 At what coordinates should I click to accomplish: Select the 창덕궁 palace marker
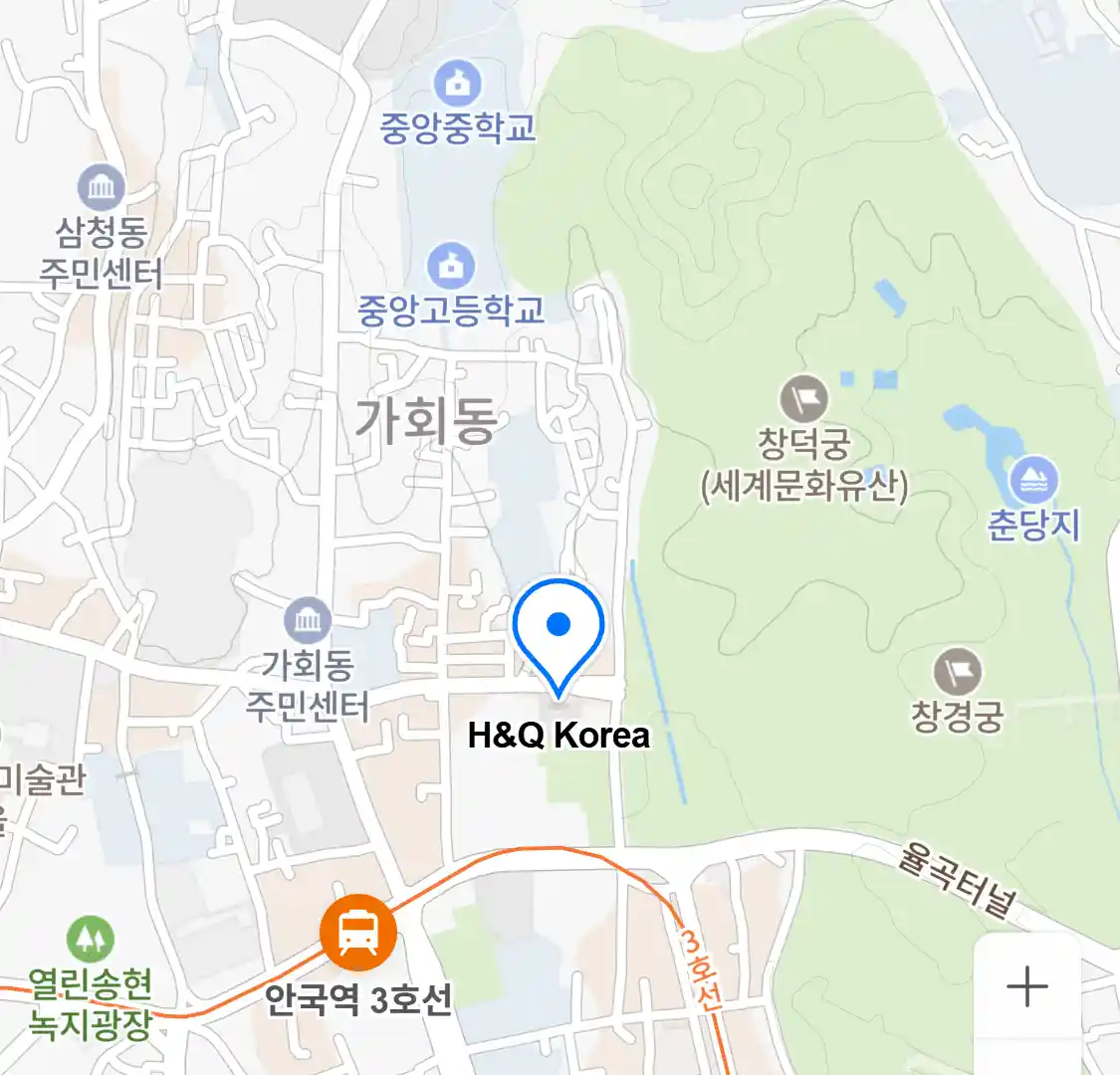coord(803,400)
